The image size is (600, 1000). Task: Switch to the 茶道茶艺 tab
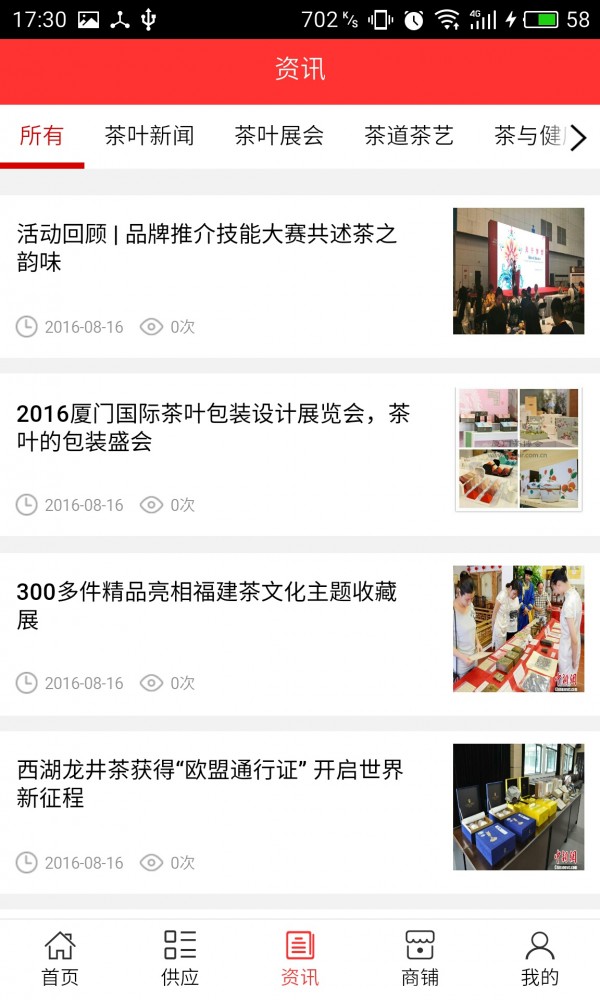pyautogui.click(x=409, y=136)
